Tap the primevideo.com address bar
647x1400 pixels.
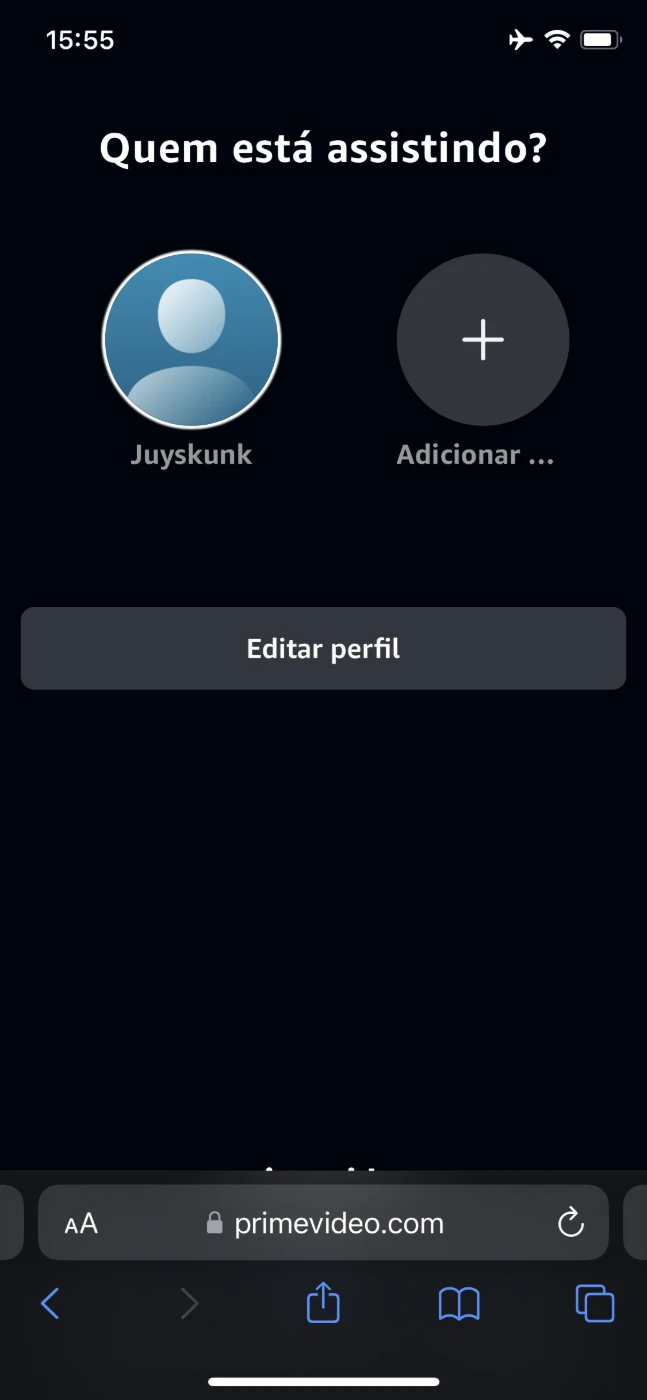pos(325,1223)
